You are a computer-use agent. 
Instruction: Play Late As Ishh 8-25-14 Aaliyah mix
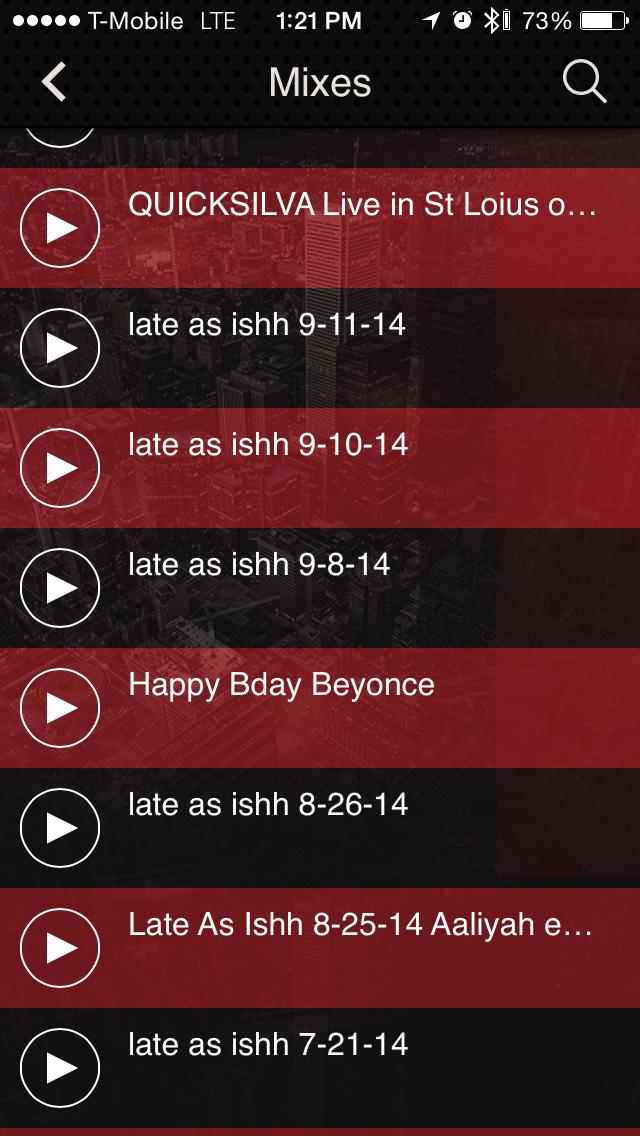click(60, 948)
